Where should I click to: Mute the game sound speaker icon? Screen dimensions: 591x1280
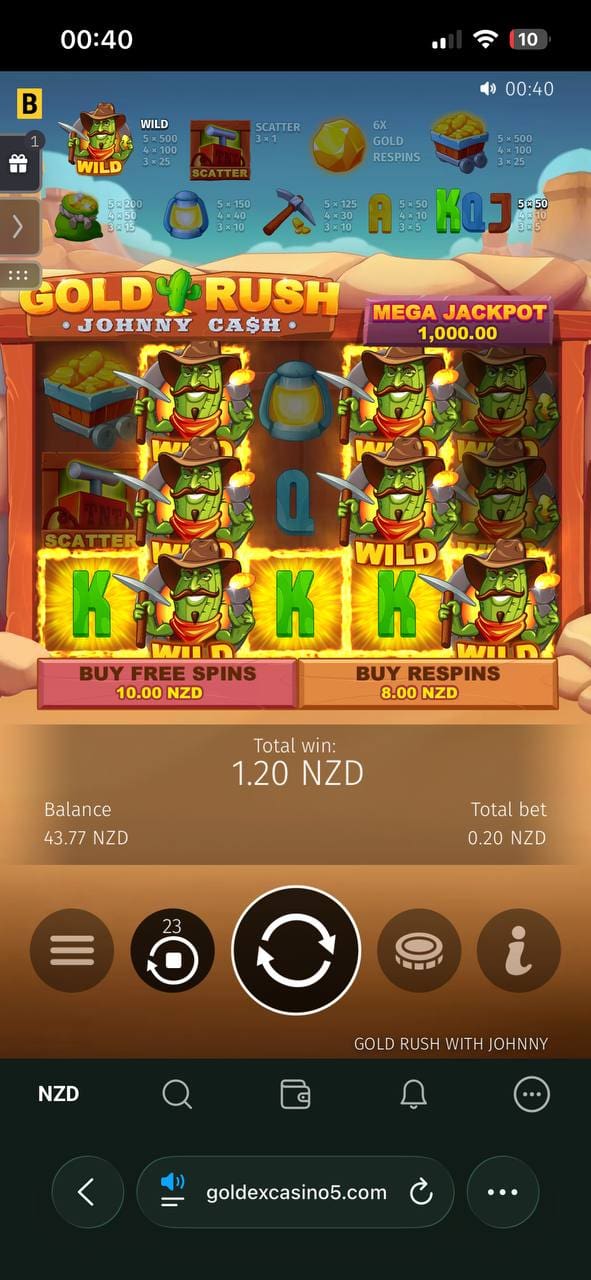[488, 89]
